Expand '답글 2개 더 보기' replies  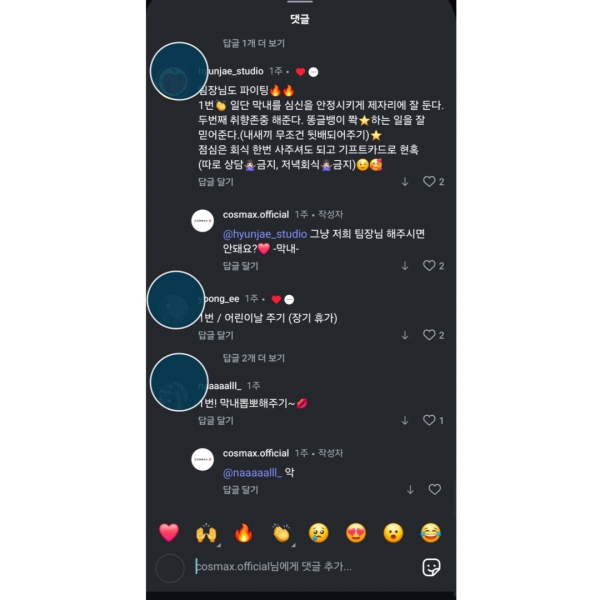pyautogui.click(x=253, y=358)
